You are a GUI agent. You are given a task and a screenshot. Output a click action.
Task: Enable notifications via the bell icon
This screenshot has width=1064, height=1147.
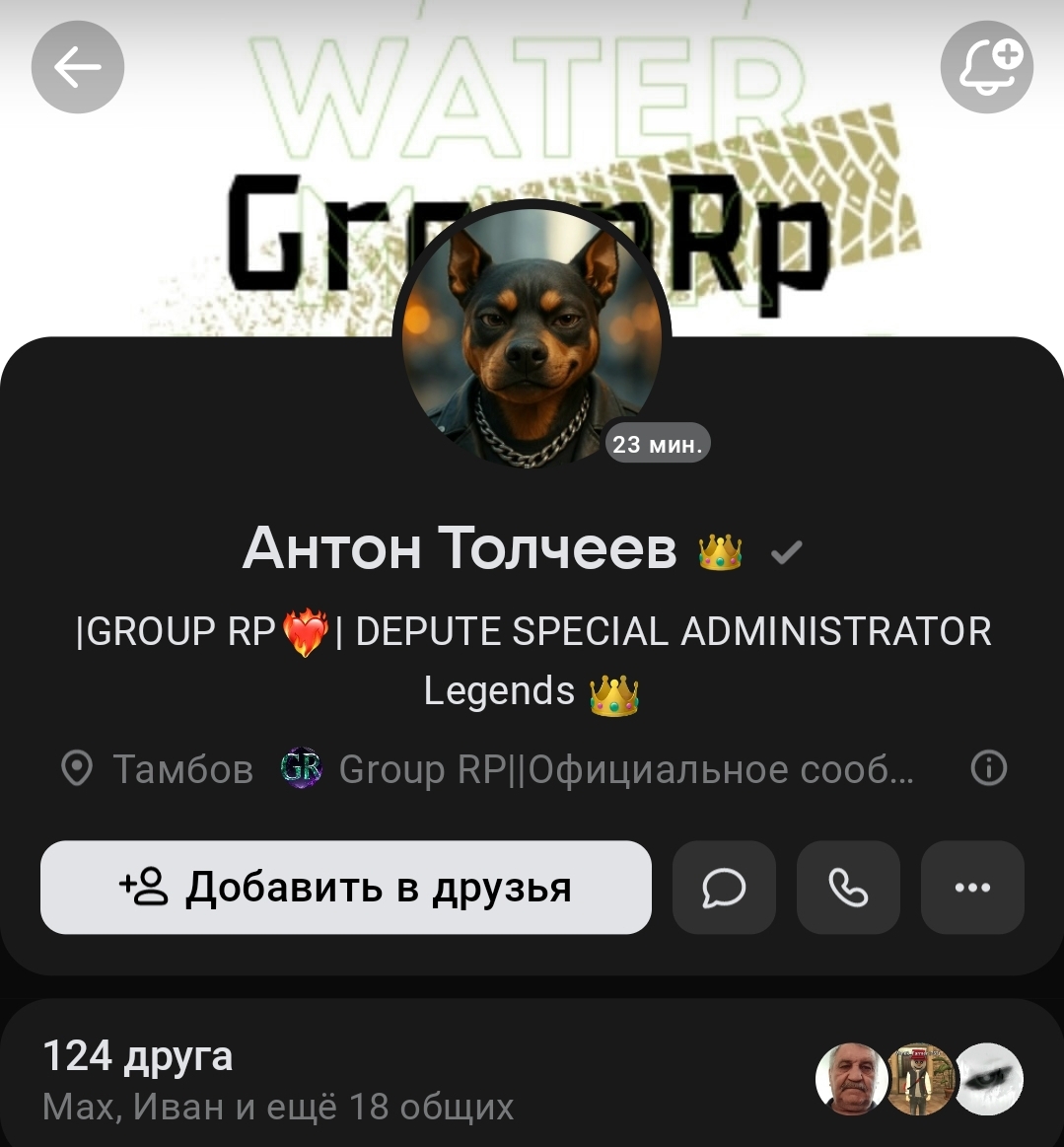986,67
